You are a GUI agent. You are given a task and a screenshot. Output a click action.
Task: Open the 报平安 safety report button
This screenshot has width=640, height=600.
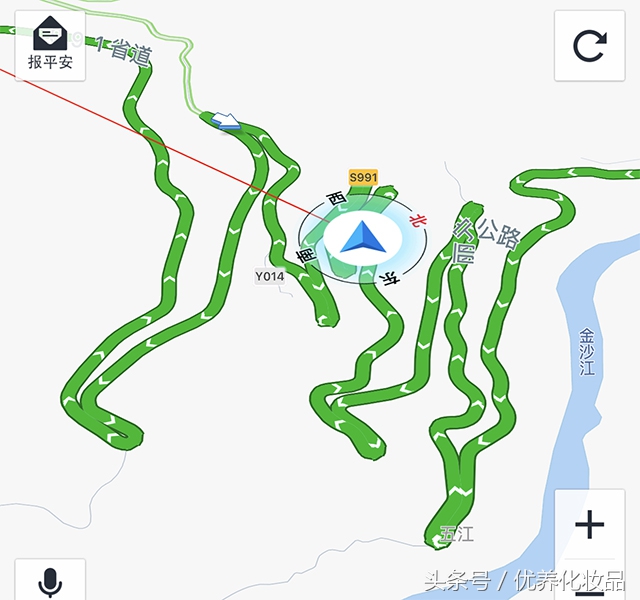[x=50, y=46]
